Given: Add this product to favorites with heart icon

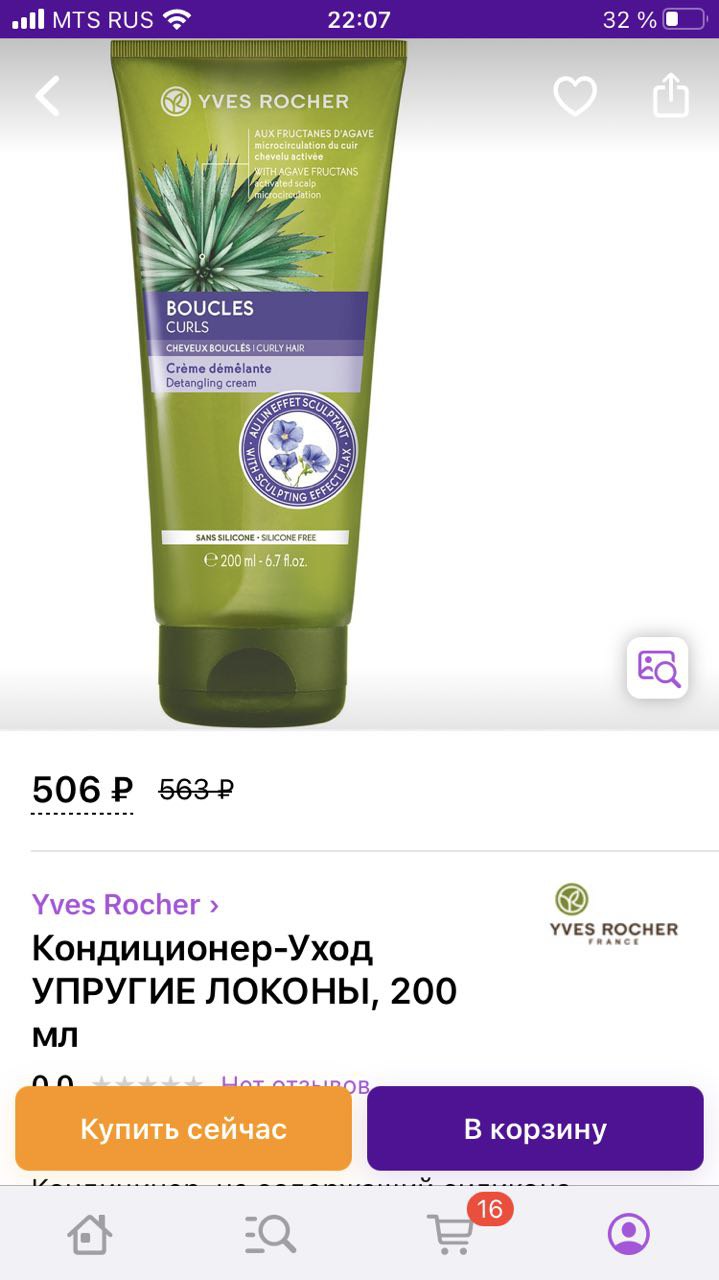Looking at the screenshot, I should pyautogui.click(x=575, y=96).
